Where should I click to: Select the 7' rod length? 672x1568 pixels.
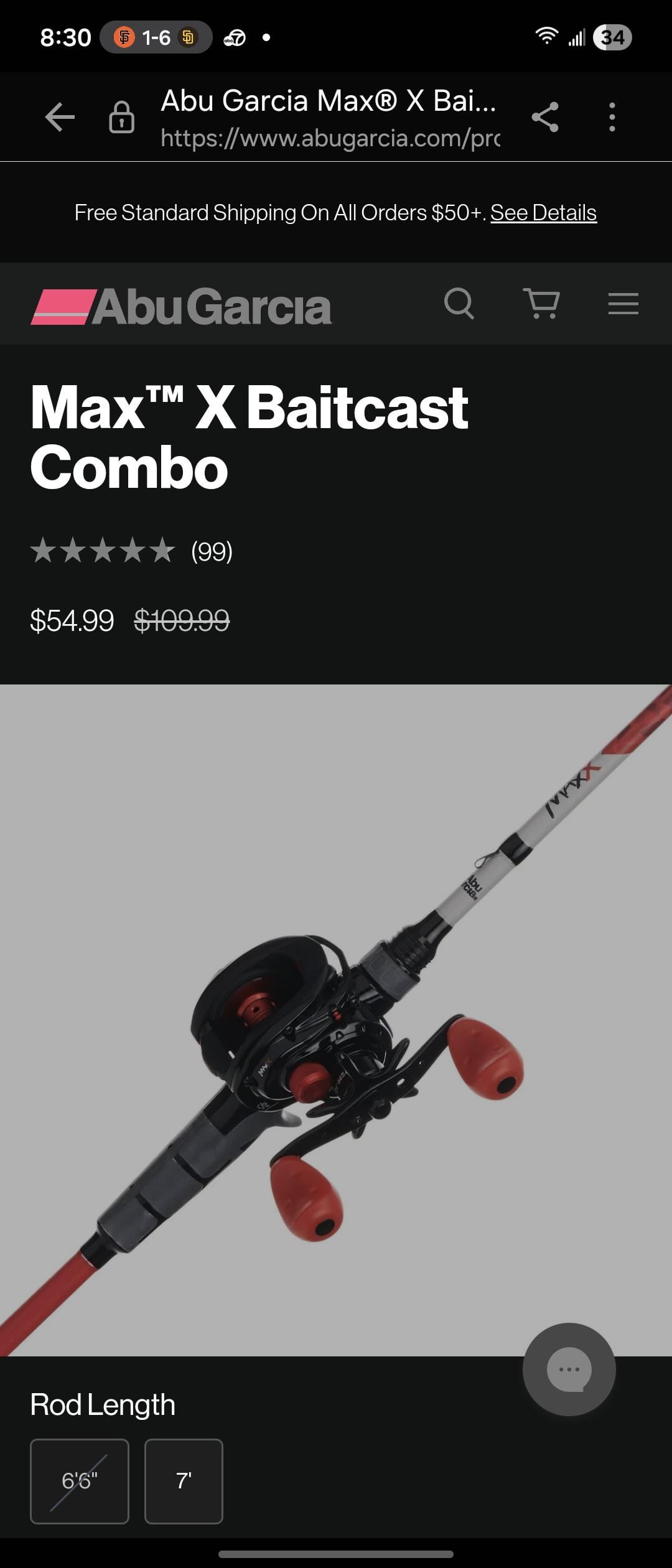click(184, 1481)
